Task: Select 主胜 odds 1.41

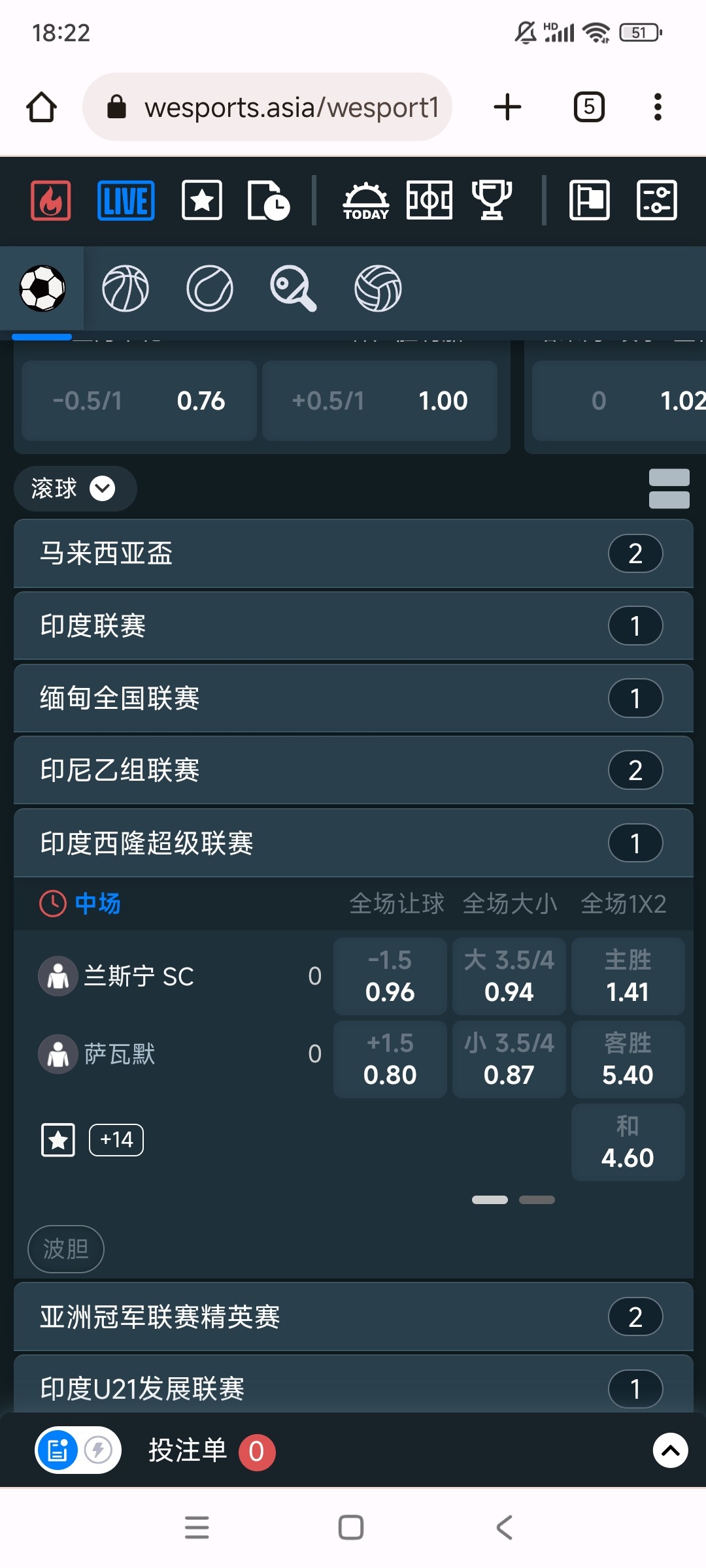Action: click(628, 976)
